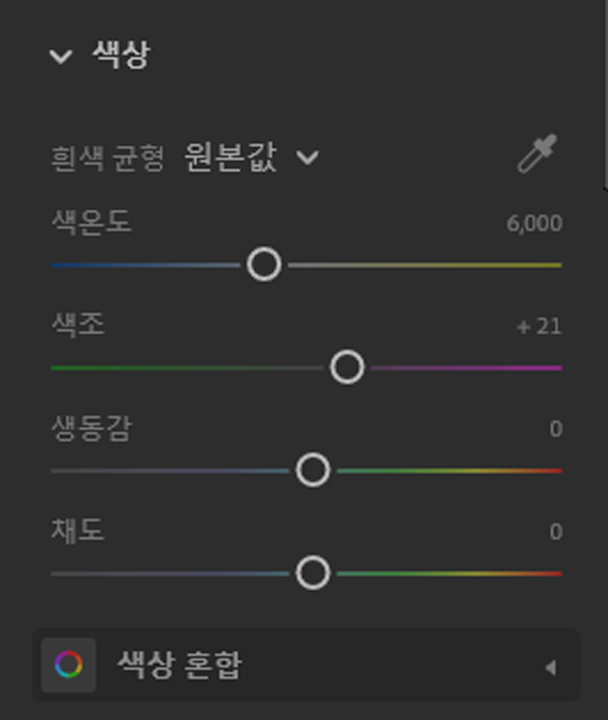Tap the 색온도 slider handle
The height and width of the screenshot is (720, 608).
[264, 264]
